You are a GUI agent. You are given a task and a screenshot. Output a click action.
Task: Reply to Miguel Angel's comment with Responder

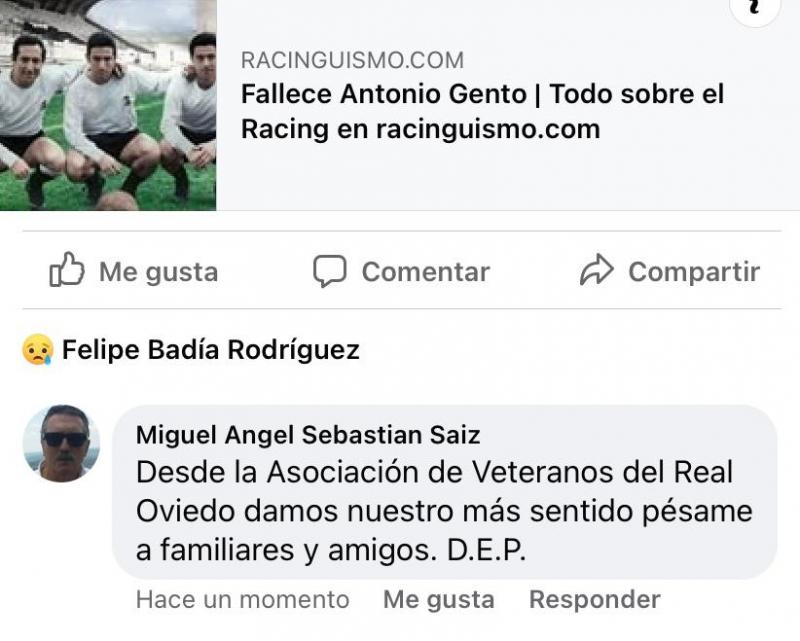point(594,600)
